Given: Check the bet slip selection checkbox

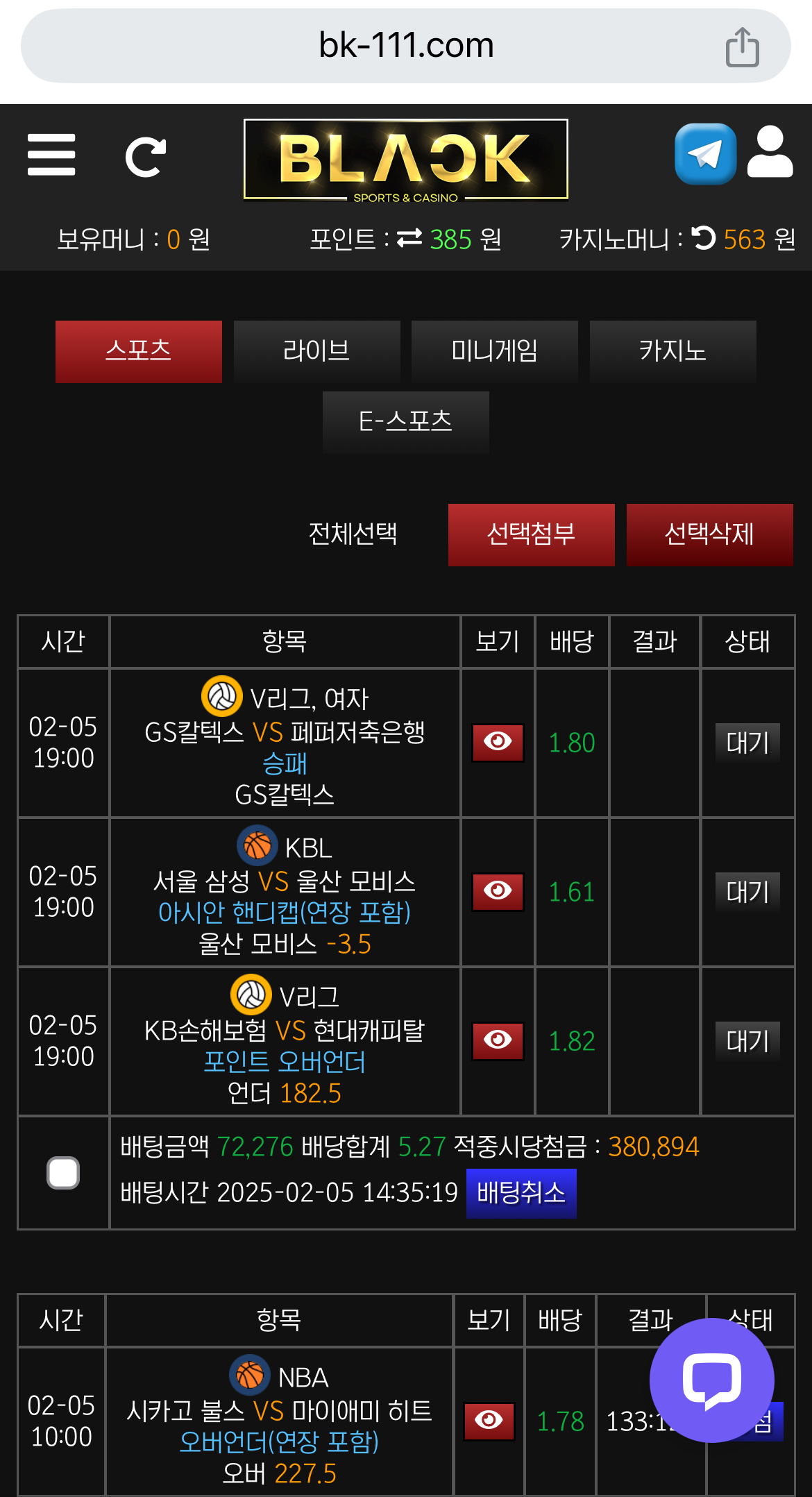Looking at the screenshot, I should pos(63,1173).
